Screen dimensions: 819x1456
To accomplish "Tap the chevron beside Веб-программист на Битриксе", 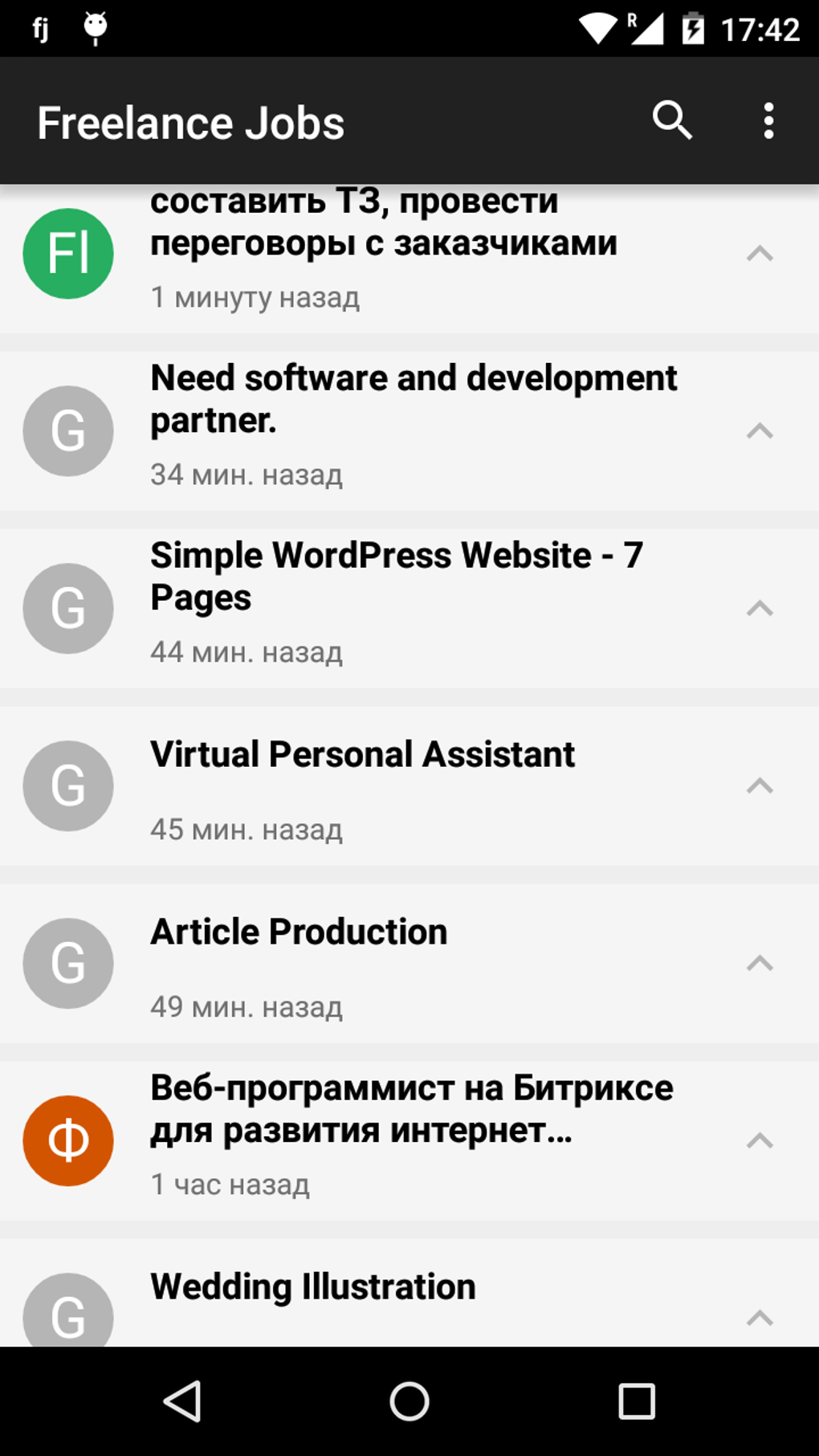I will point(760,1140).
